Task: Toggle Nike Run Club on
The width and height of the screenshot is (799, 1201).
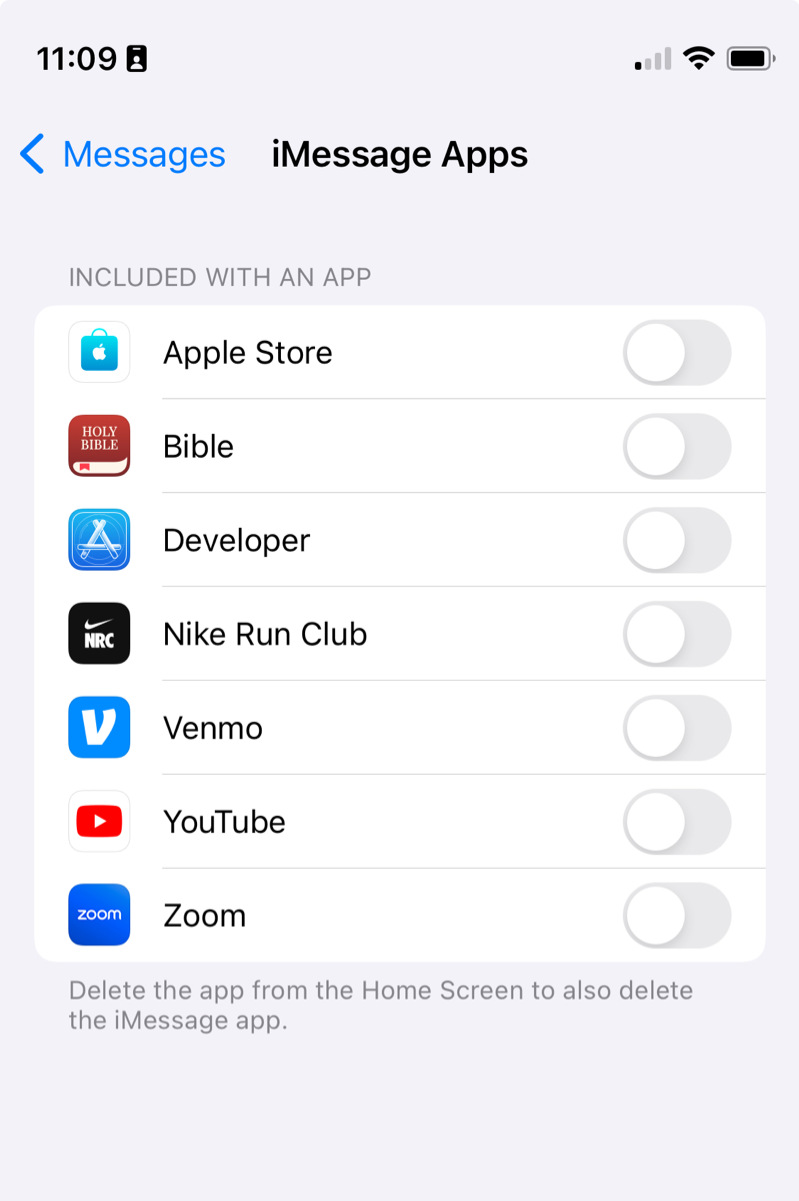Action: coord(677,634)
